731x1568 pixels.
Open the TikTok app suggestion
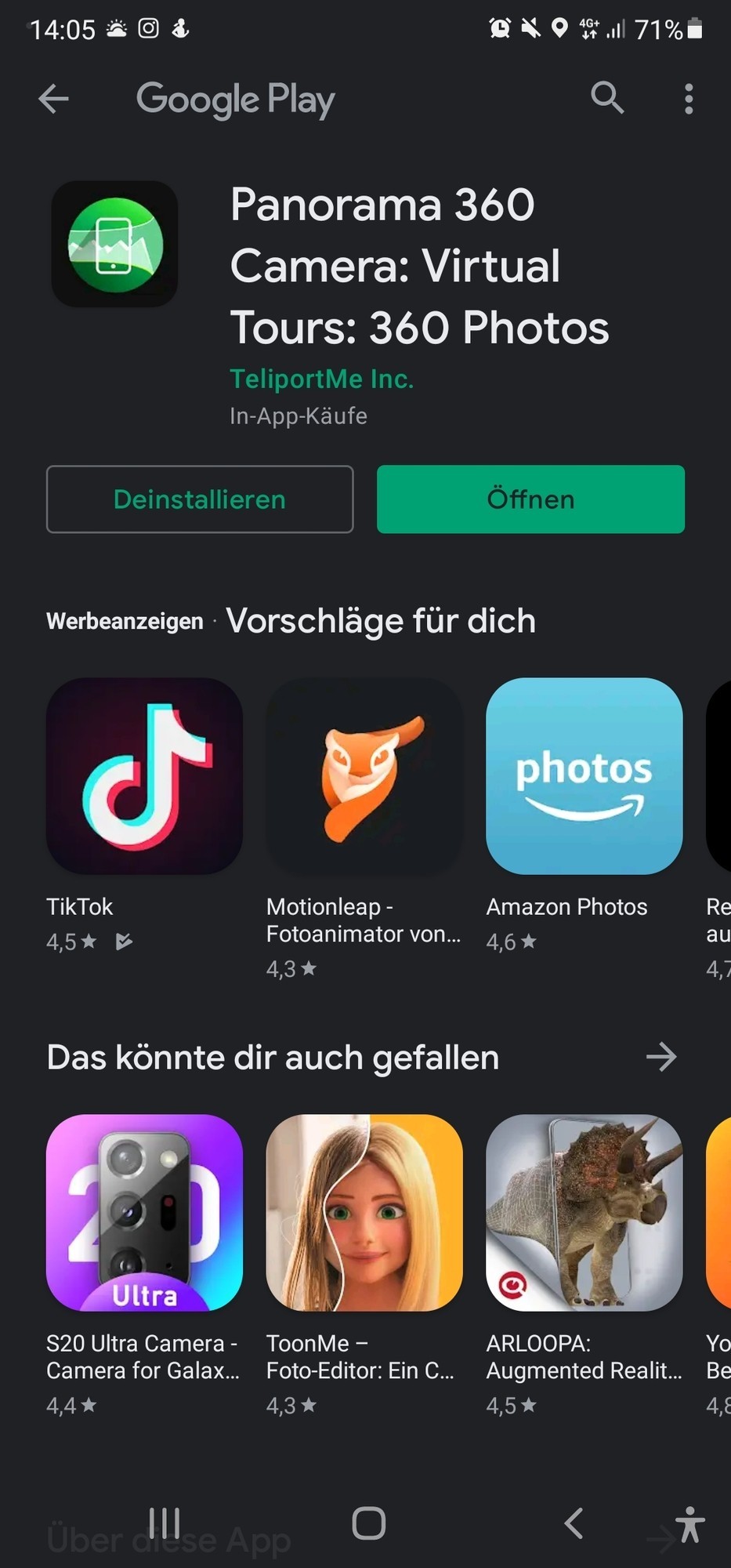(x=144, y=776)
